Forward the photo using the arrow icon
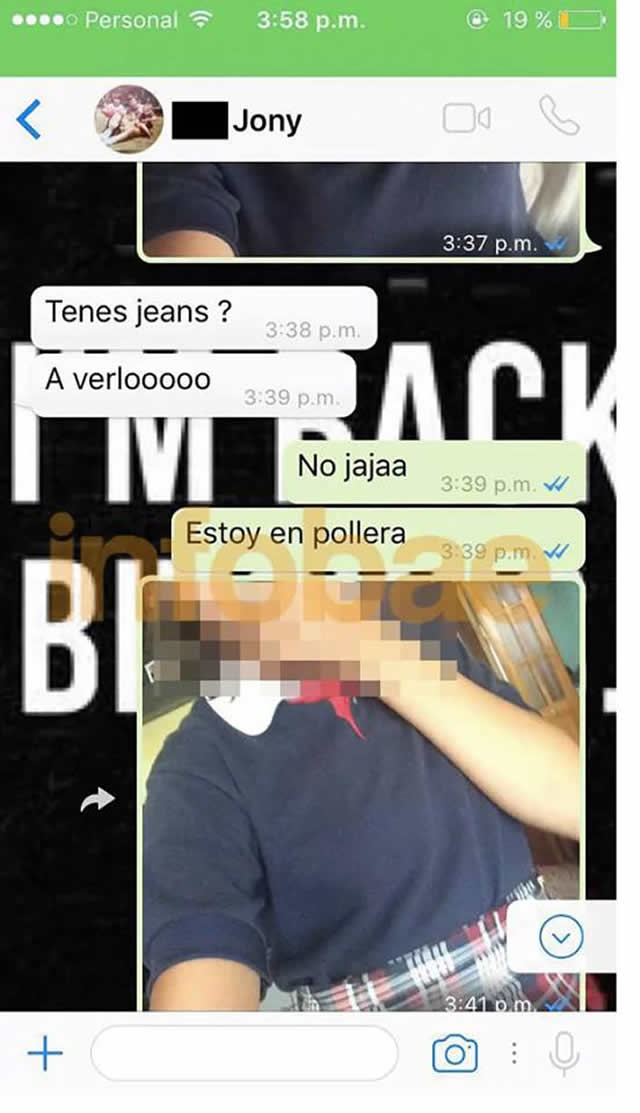The image size is (640, 1113). coord(97,799)
